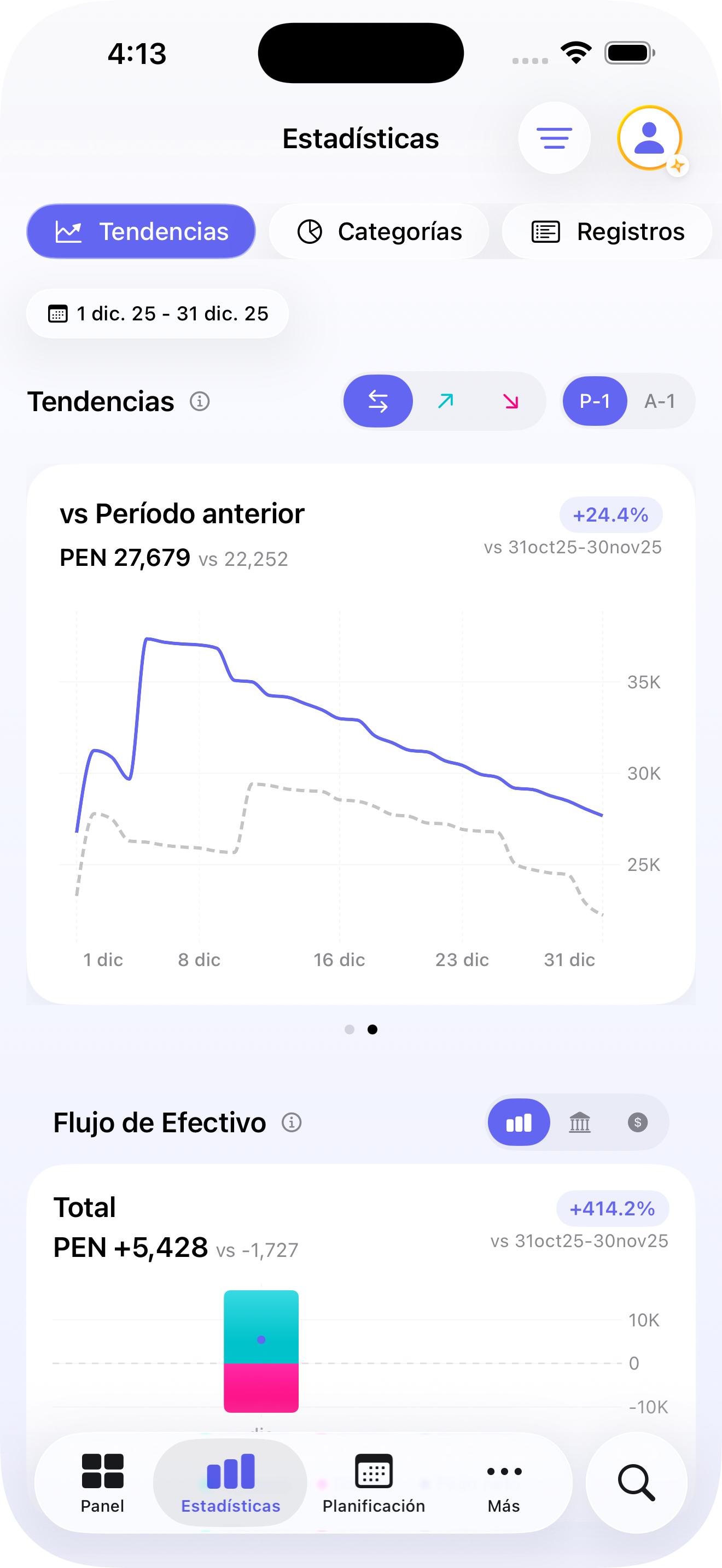Switch to the Registros tab
Screen dimensions: 722x1568
(x=607, y=231)
